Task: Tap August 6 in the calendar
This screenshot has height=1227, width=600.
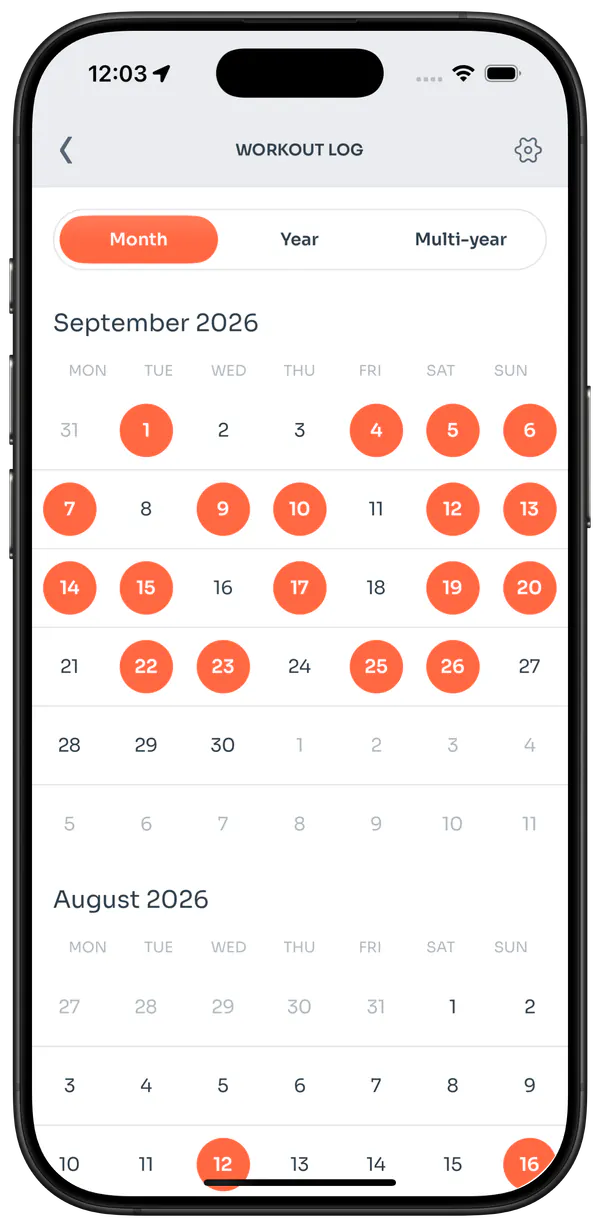Action: click(299, 1085)
